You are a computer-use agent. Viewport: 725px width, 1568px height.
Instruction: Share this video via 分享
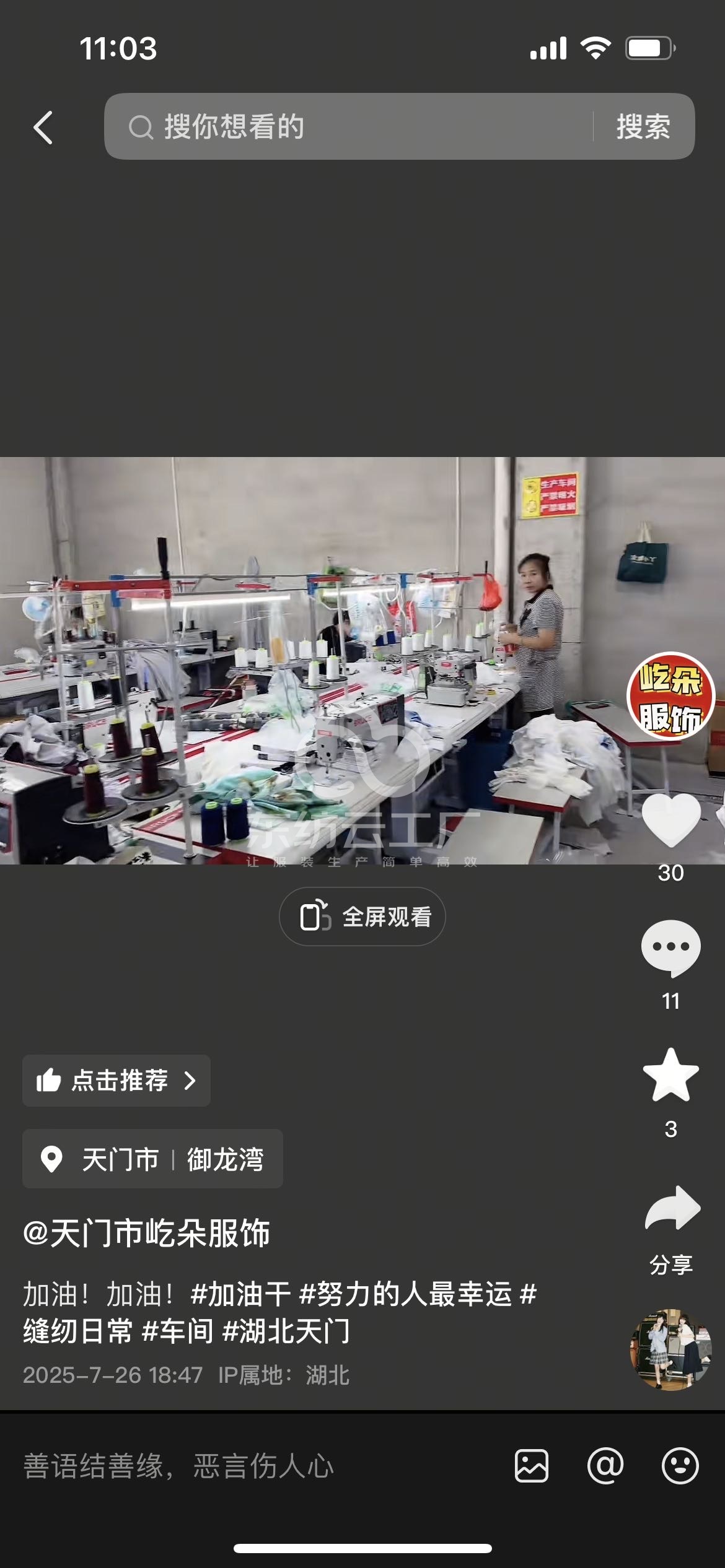[x=672, y=1208]
